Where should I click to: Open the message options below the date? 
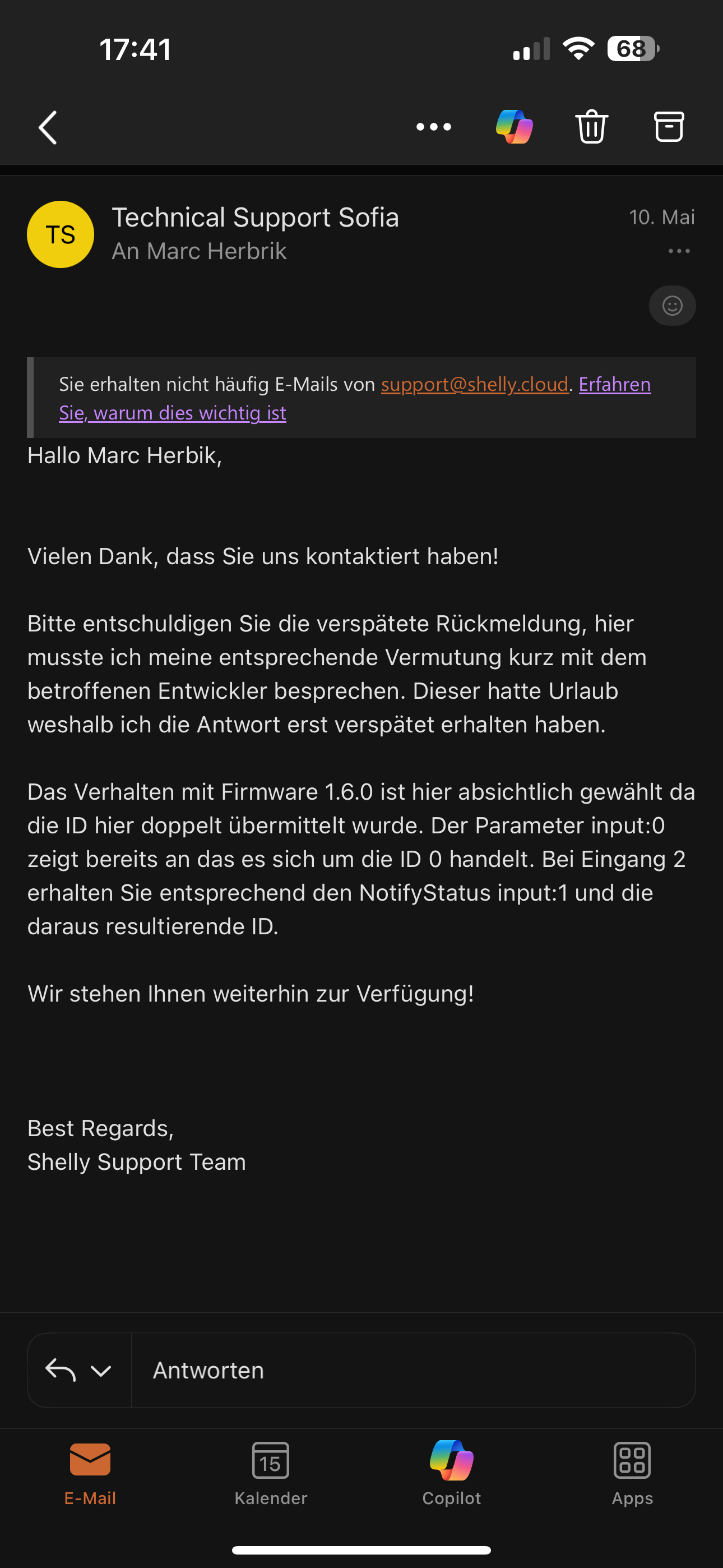[679, 251]
